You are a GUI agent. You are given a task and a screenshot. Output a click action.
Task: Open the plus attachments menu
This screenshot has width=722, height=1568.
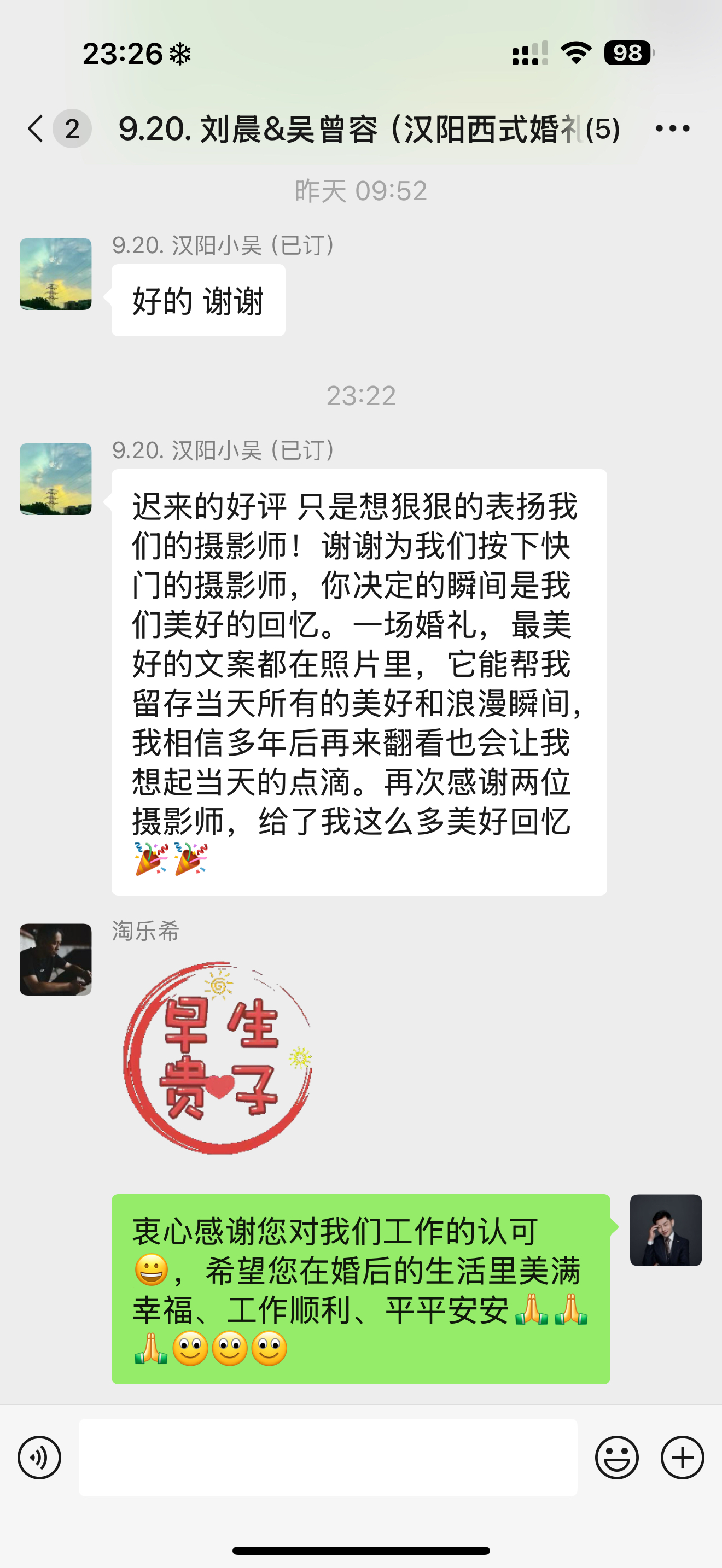pyautogui.click(x=682, y=1458)
